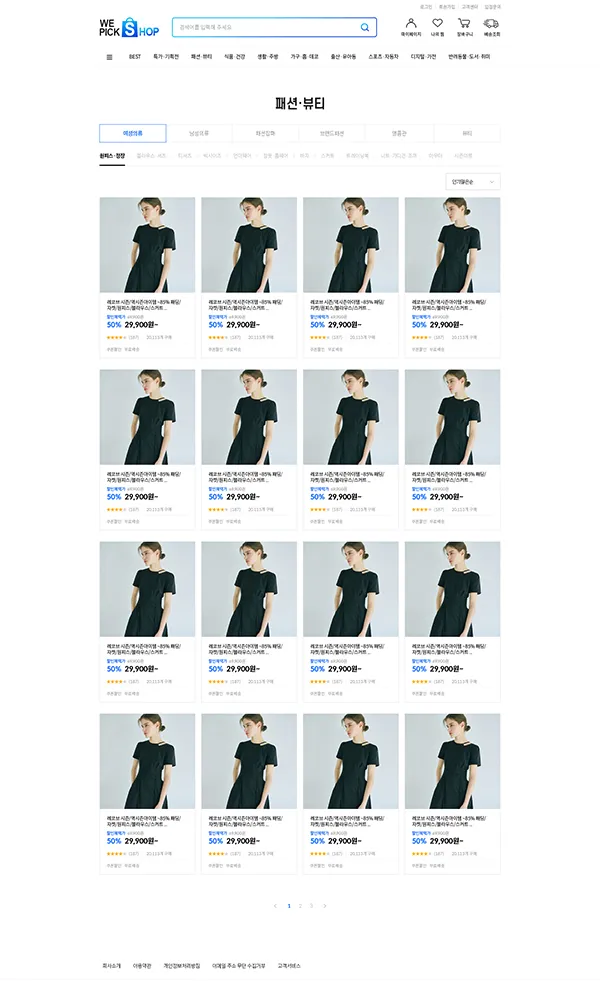
Task: Tap the magnifier search icon
Action: pyautogui.click(x=364, y=27)
